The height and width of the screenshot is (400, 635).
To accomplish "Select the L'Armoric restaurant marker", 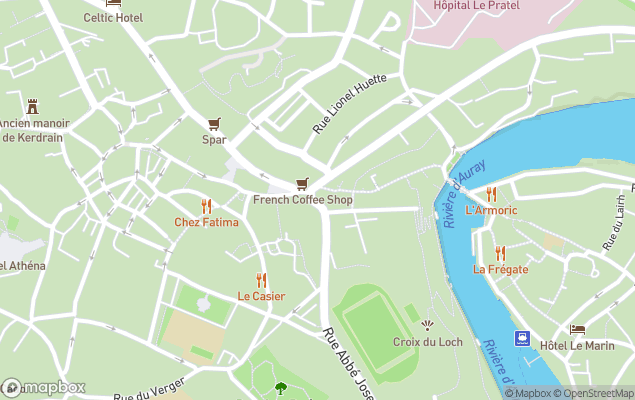I will [x=491, y=194].
